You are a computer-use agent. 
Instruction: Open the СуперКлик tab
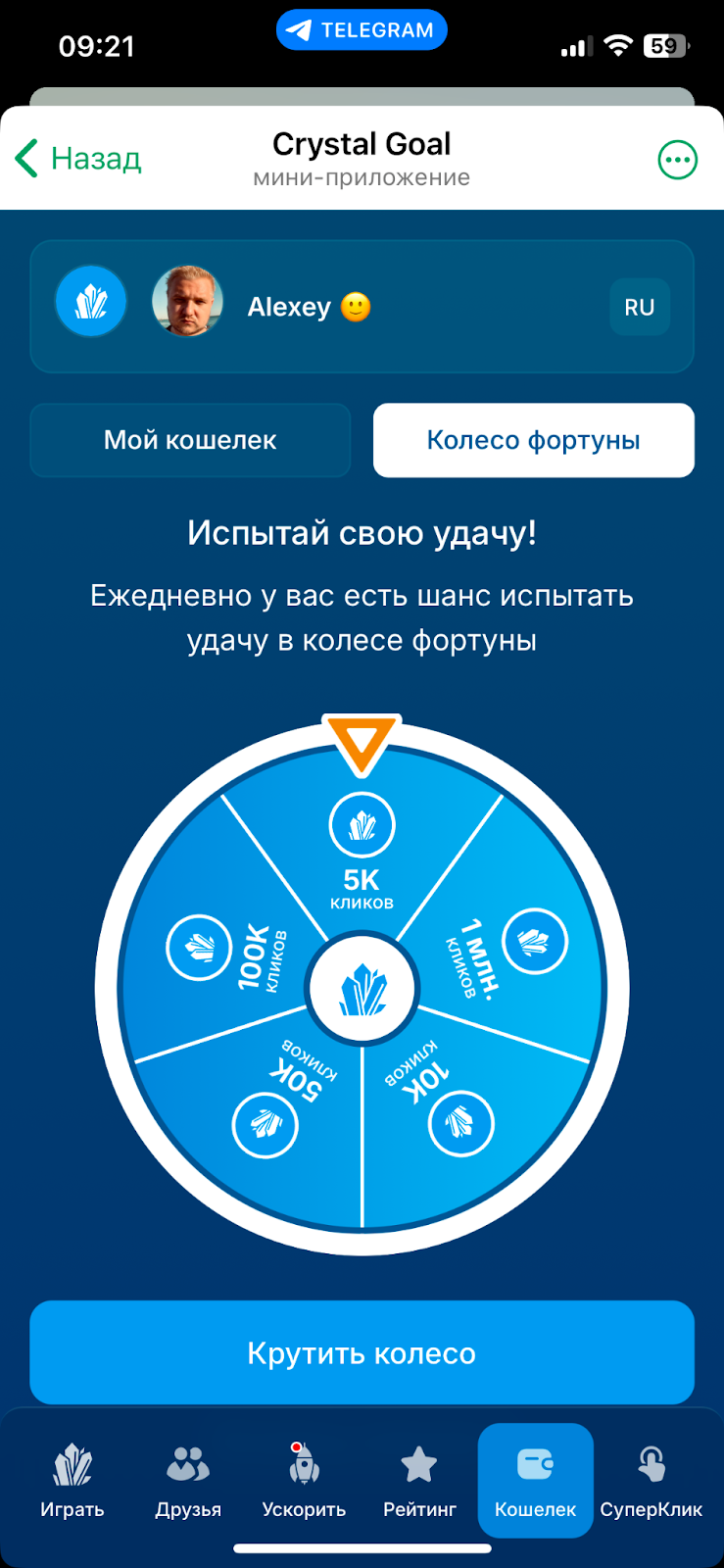(651, 1481)
